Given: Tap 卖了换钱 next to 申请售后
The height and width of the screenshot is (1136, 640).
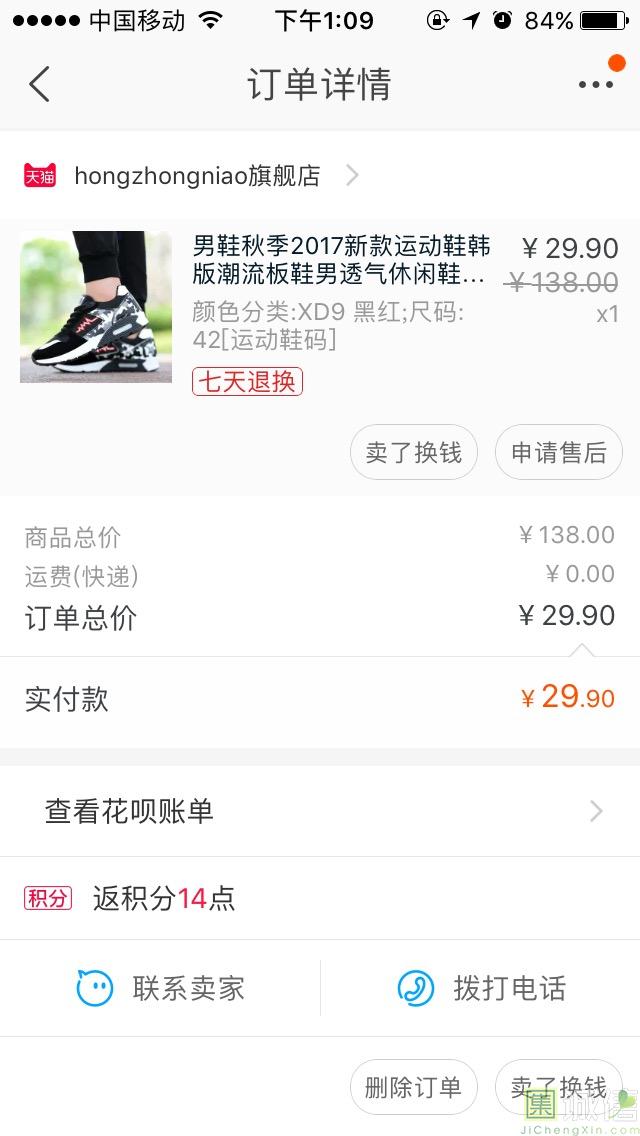Looking at the screenshot, I should [x=413, y=452].
